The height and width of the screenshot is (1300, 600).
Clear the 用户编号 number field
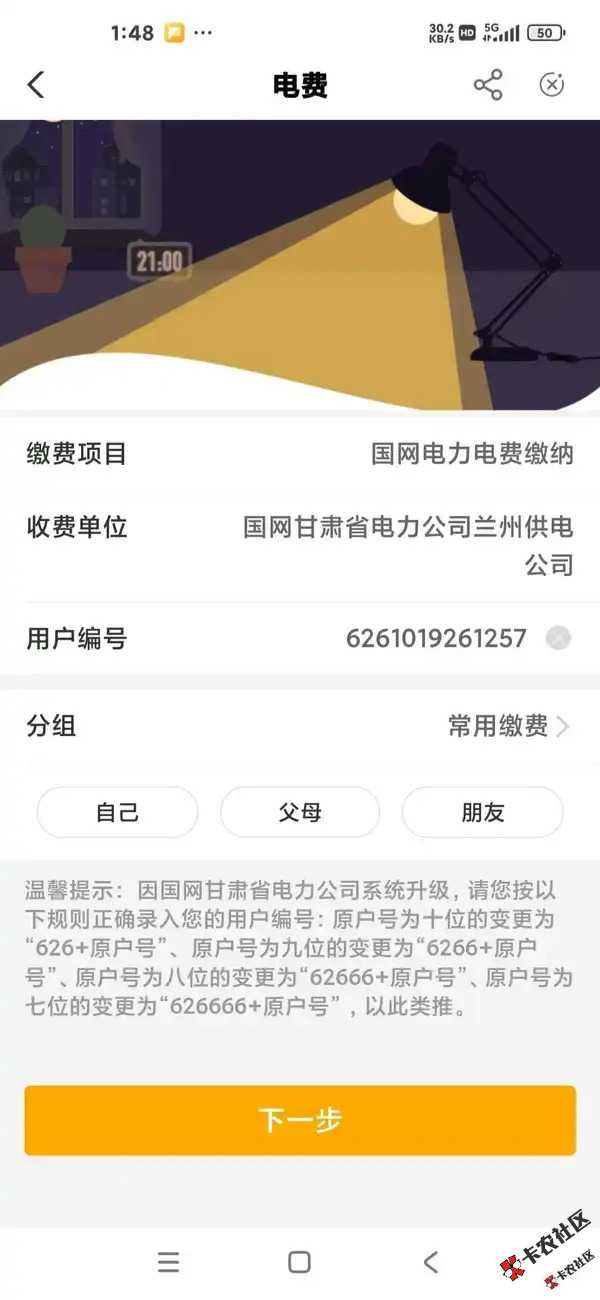pos(558,638)
